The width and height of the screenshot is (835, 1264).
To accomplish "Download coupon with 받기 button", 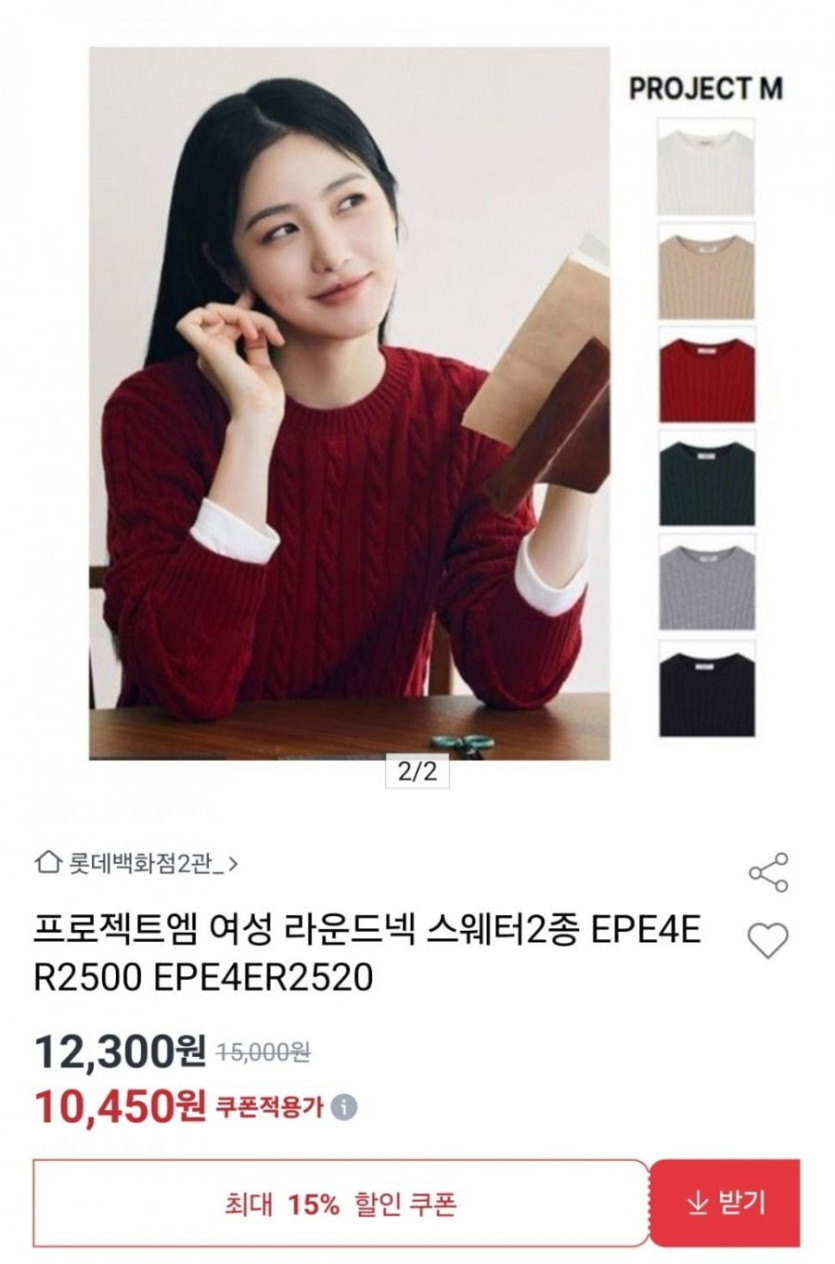I will (726, 1203).
